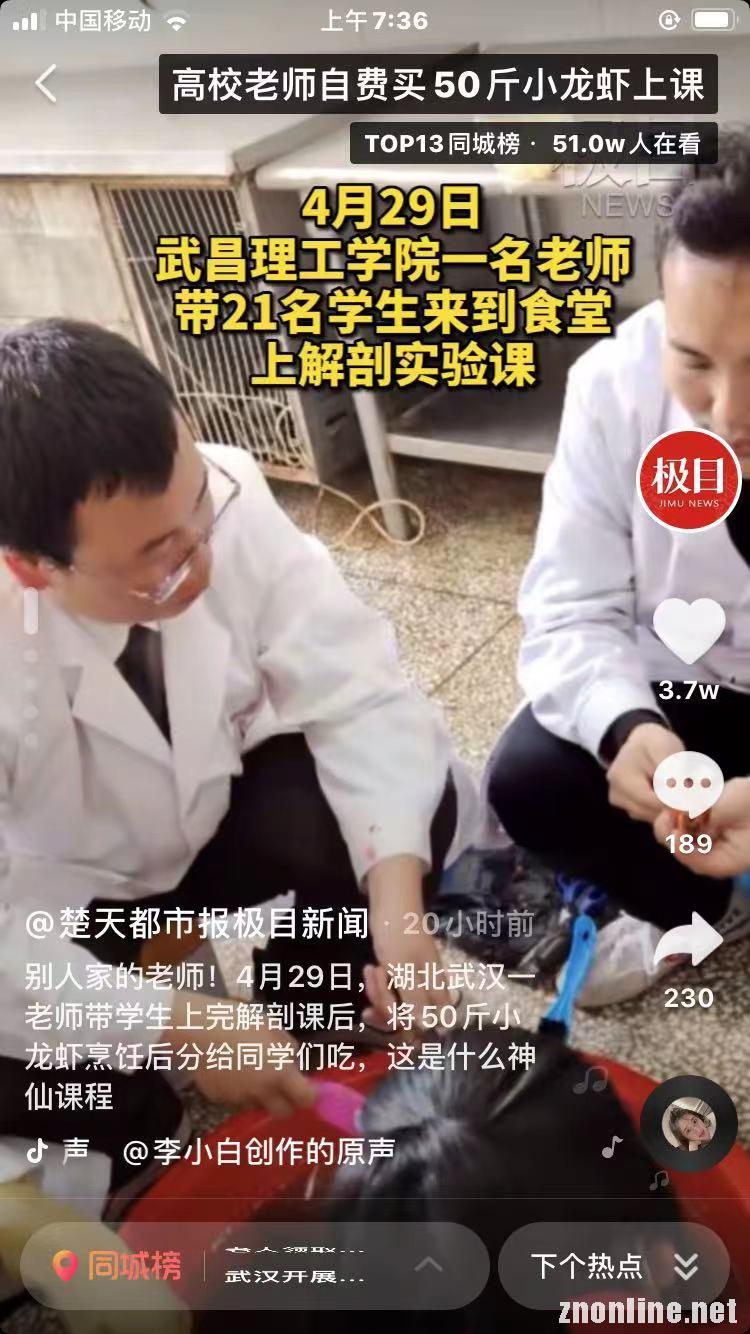Viewport: 750px width, 1334px height.
Task: Open the 极目 JIMU NEWS profile avatar
Action: (x=688, y=483)
